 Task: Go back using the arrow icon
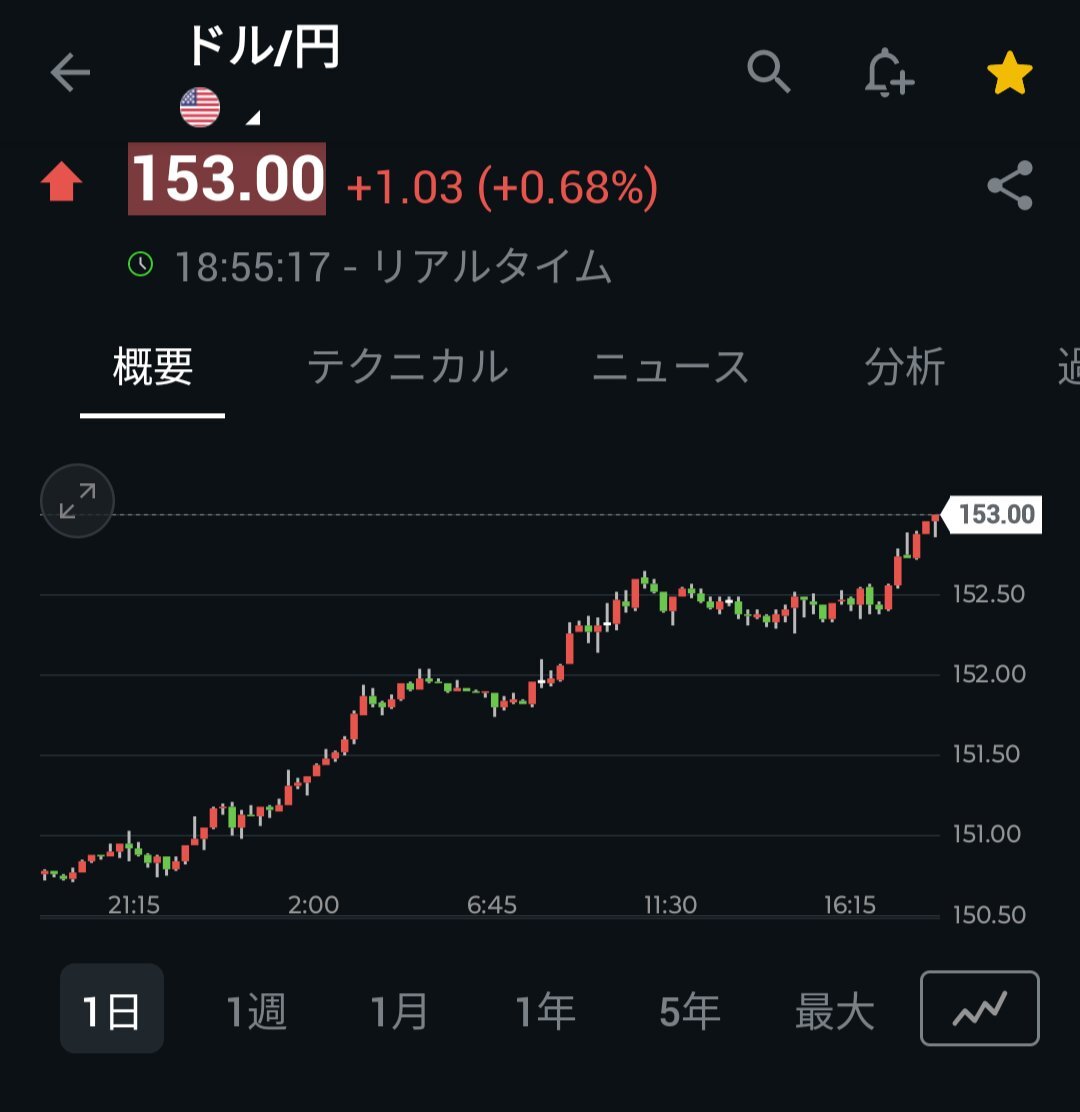coord(70,73)
